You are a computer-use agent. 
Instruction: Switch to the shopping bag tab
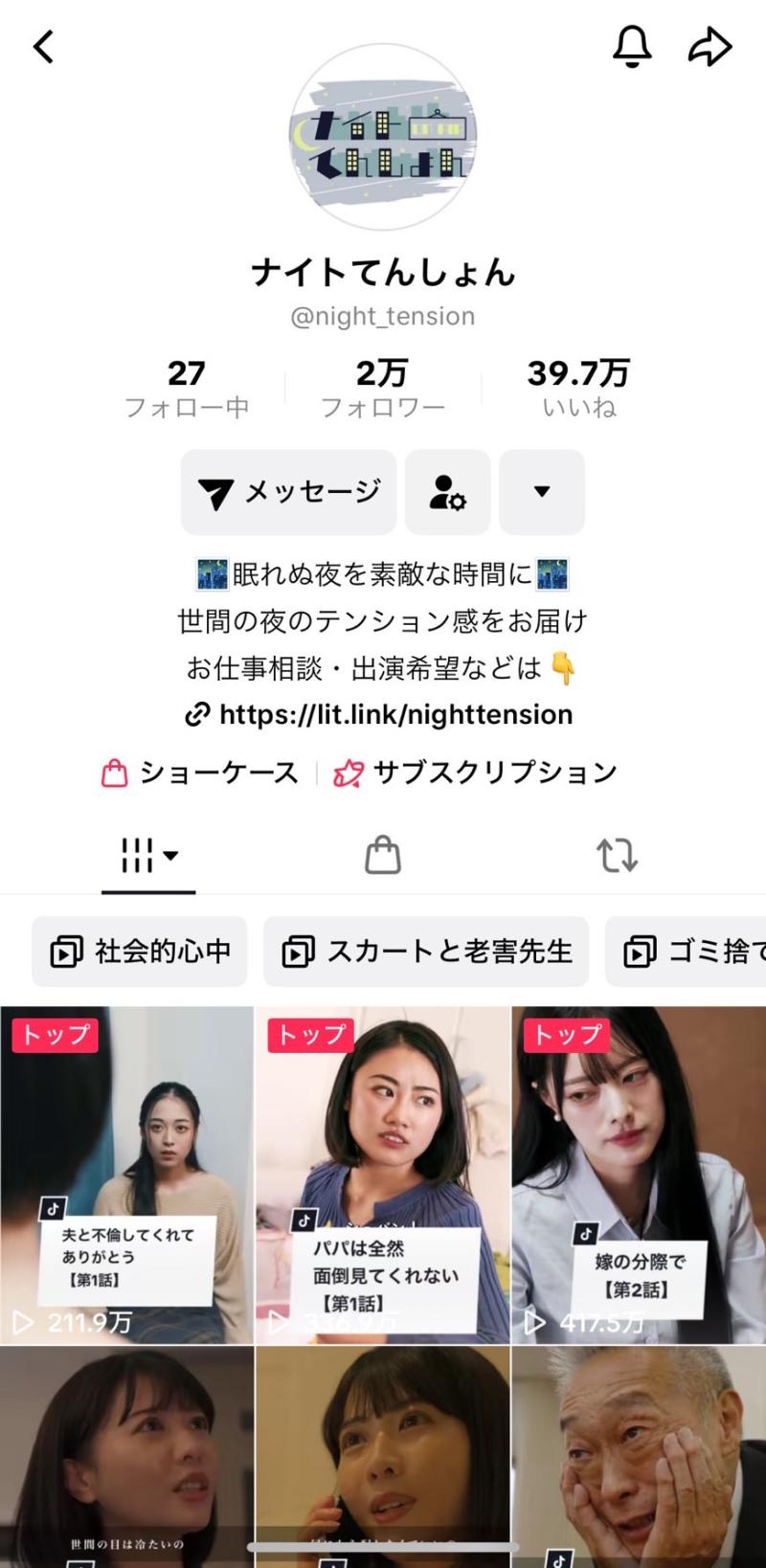tap(383, 855)
